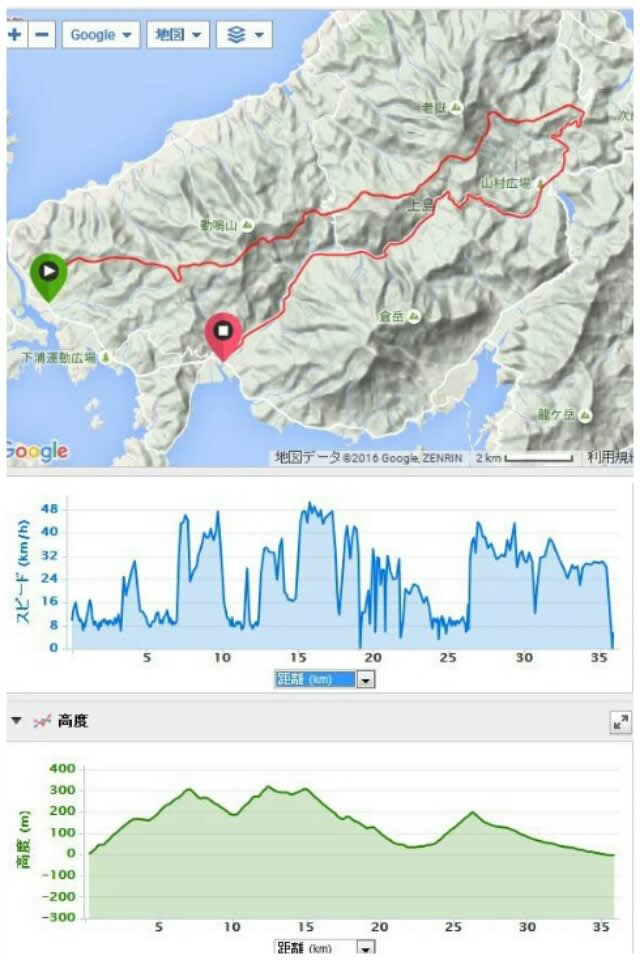Viewport: 640px width, 960px height.
Task: Zoom in the map with plus button
Action: [15, 34]
